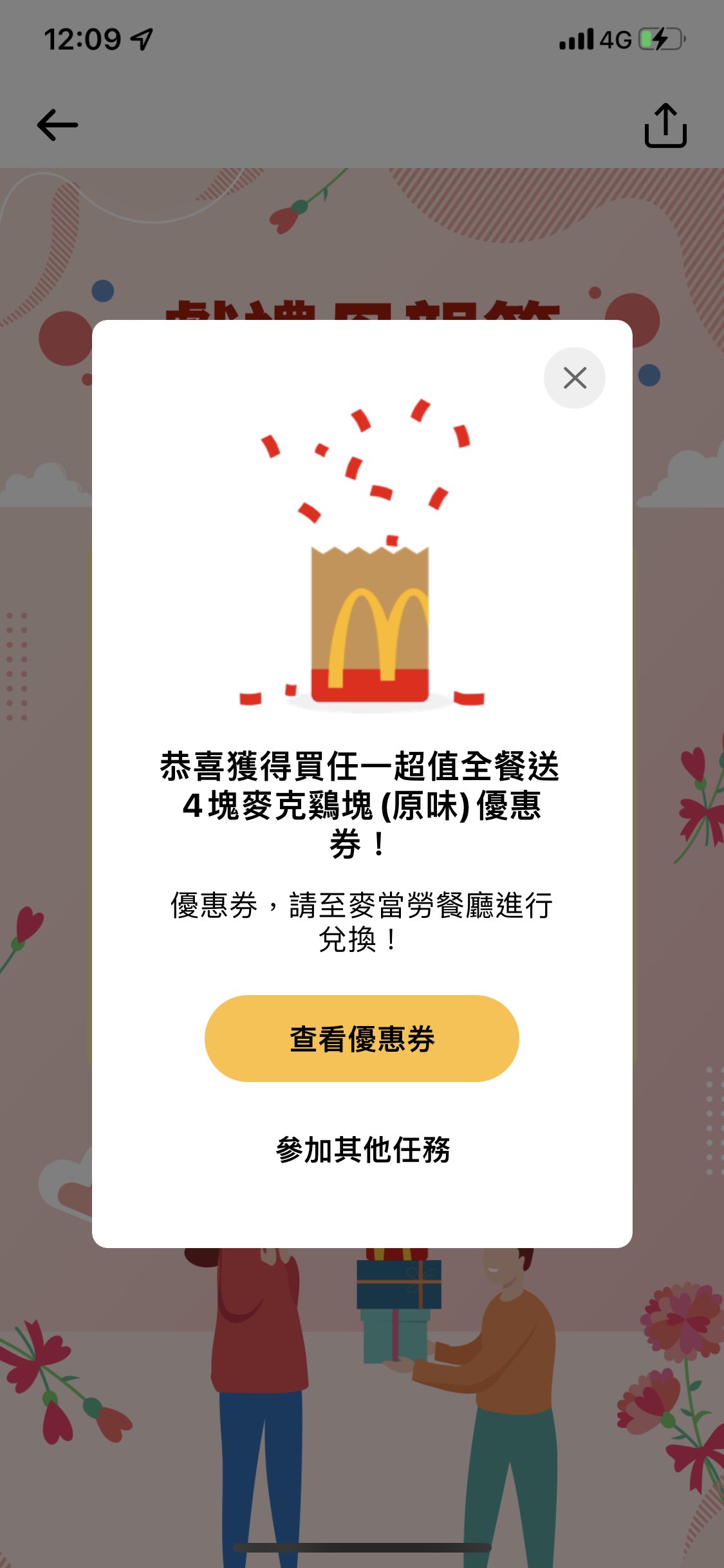Close the coupon reward dialog
Viewport: 724px width, 1568px height.
pos(574,378)
